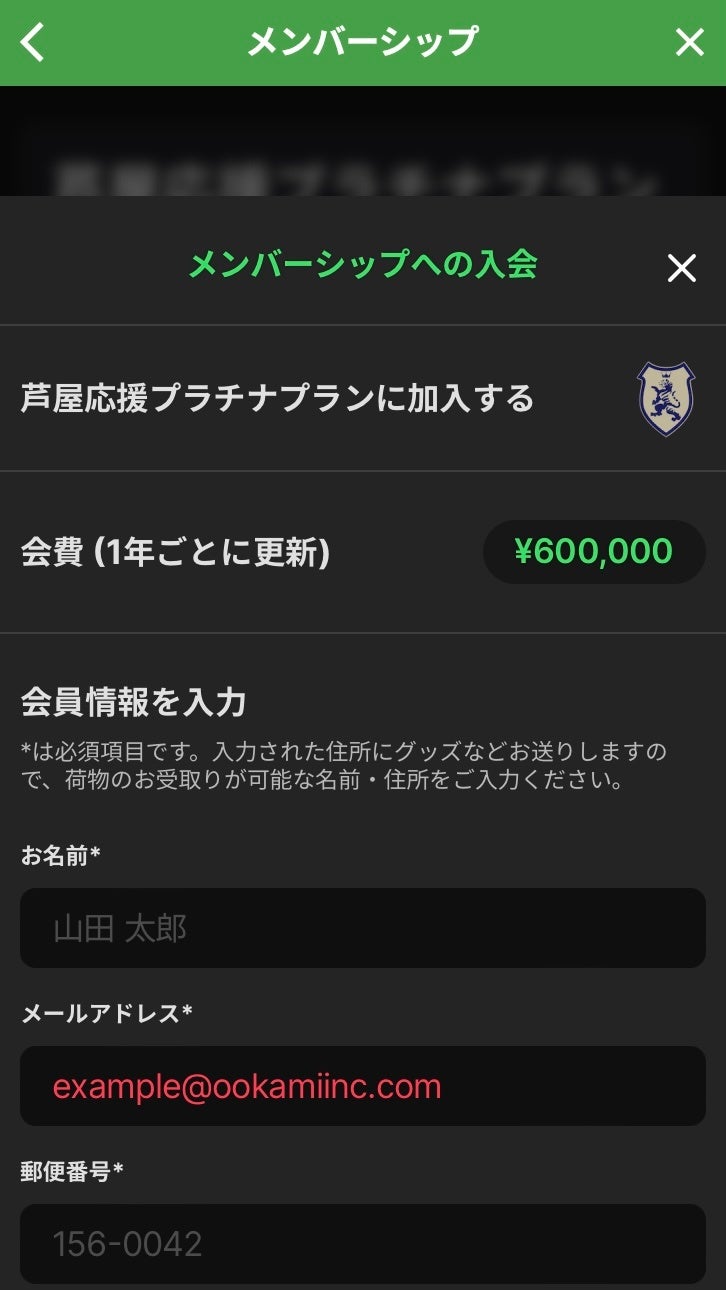Edit the メールアドレス field
726x1290 pixels.
click(x=363, y=1086)
